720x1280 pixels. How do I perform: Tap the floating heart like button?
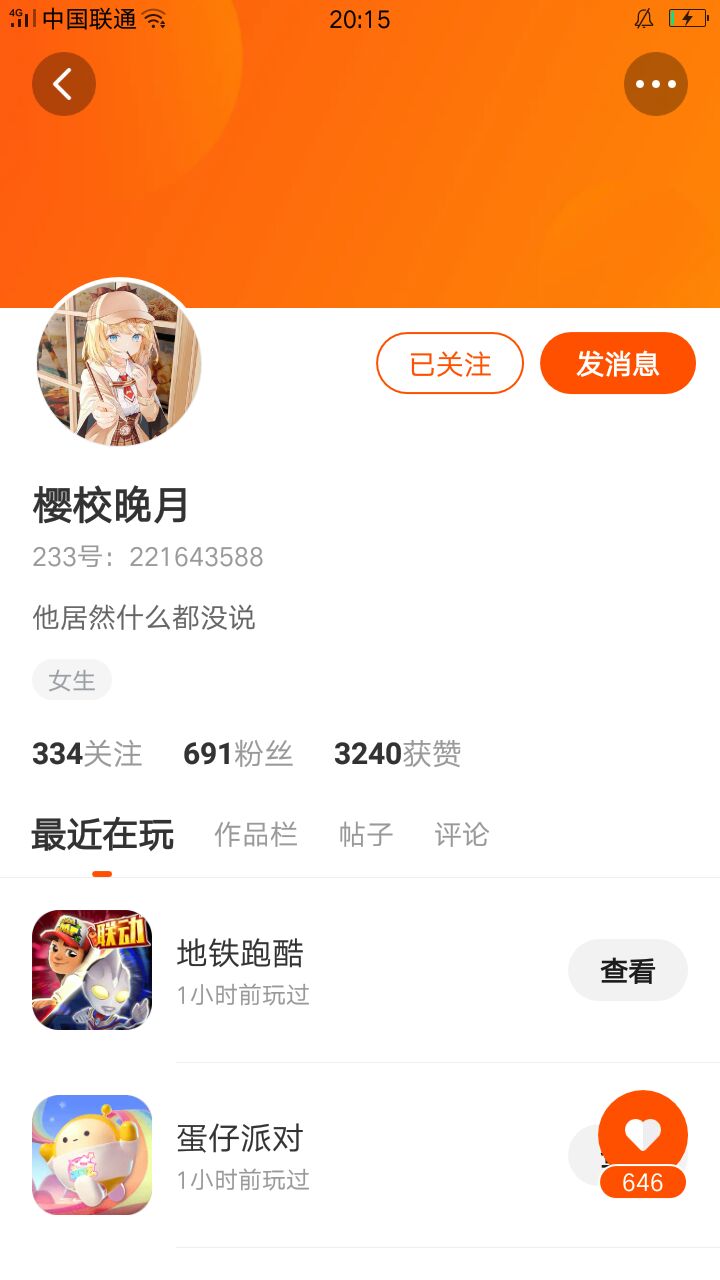[643, 1135]
